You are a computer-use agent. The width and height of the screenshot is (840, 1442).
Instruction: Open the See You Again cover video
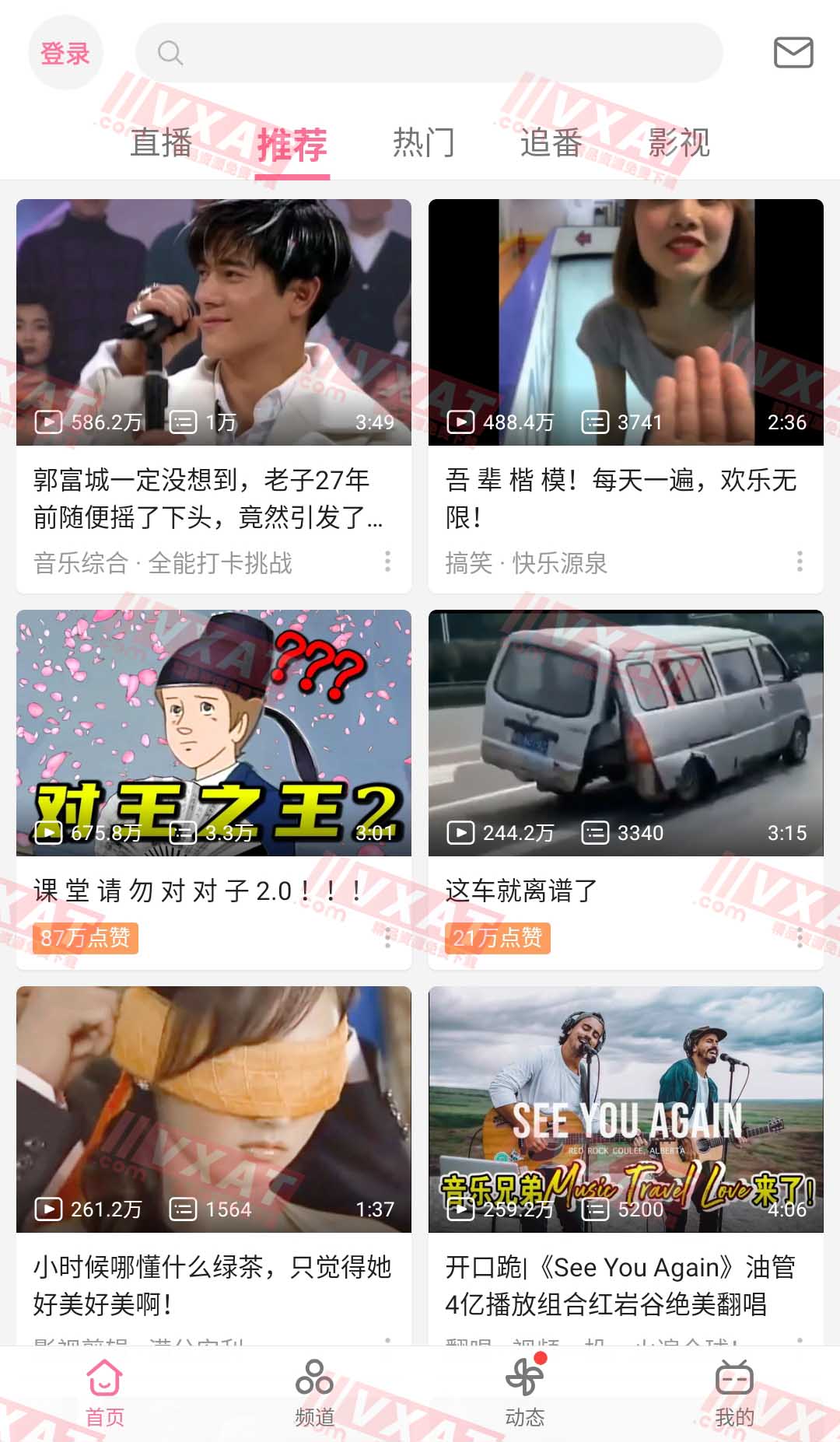coord(625,1109)
